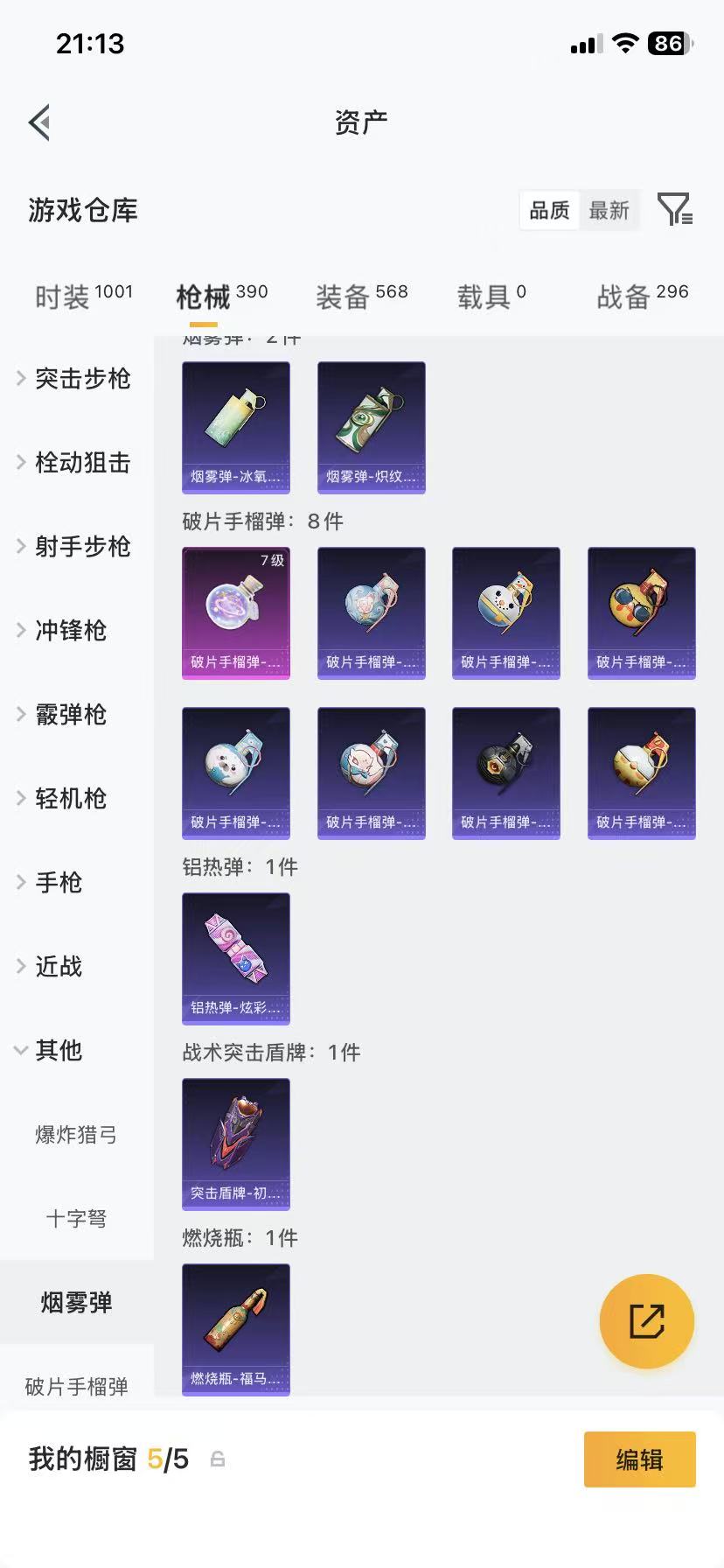Select the 爆炸猎弓 subcategory

click(x=77, y=1134)
